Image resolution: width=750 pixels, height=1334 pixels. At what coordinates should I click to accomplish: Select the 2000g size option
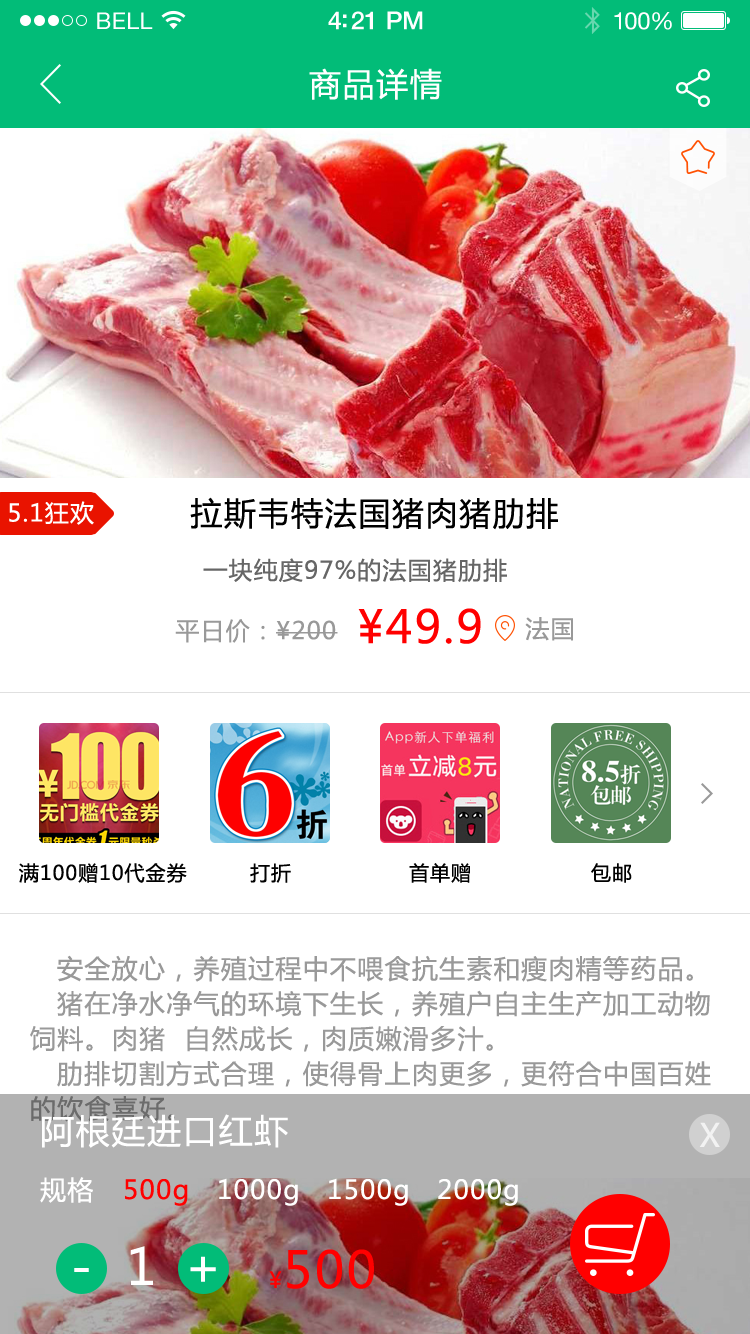coord(478,1190)
